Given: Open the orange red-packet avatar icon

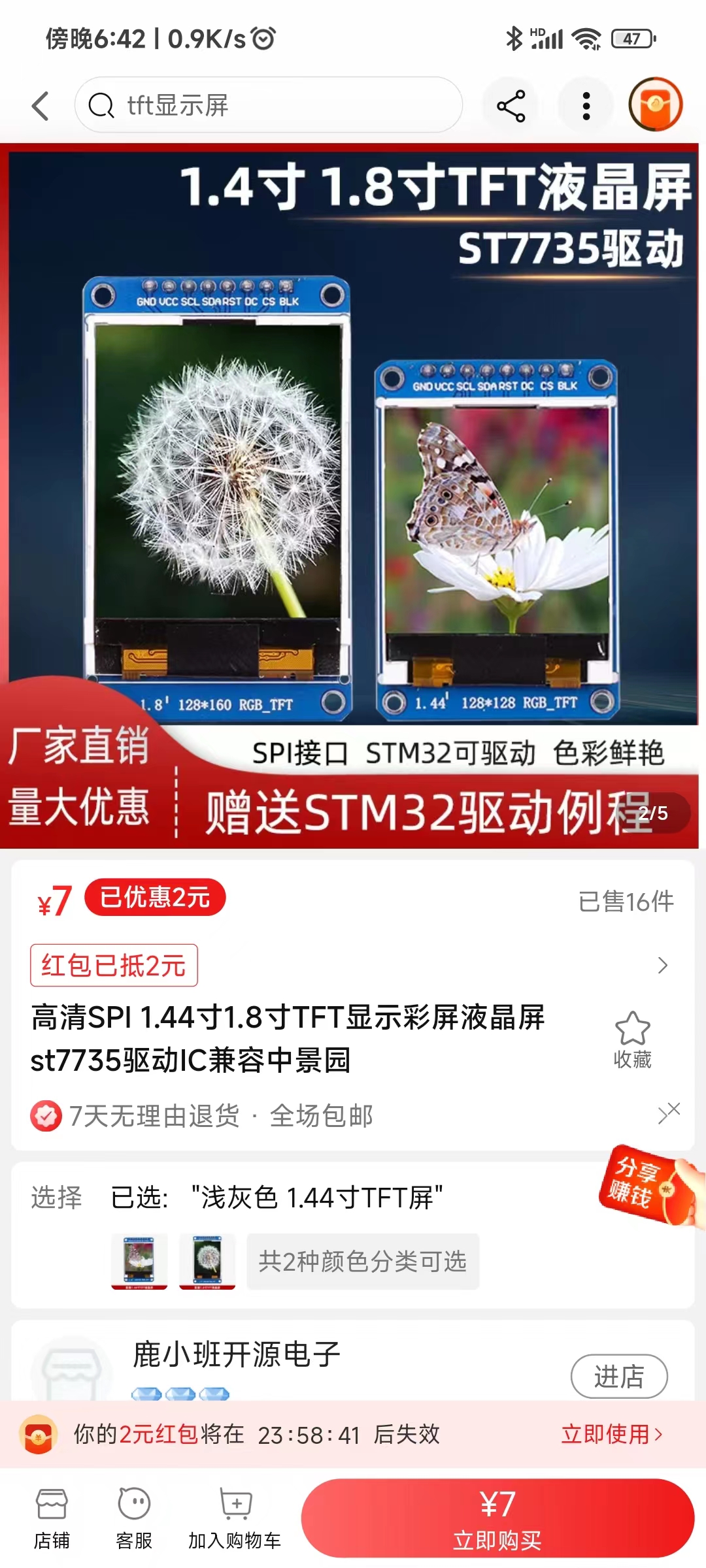Looking at the screenshot, I should 655,105.
